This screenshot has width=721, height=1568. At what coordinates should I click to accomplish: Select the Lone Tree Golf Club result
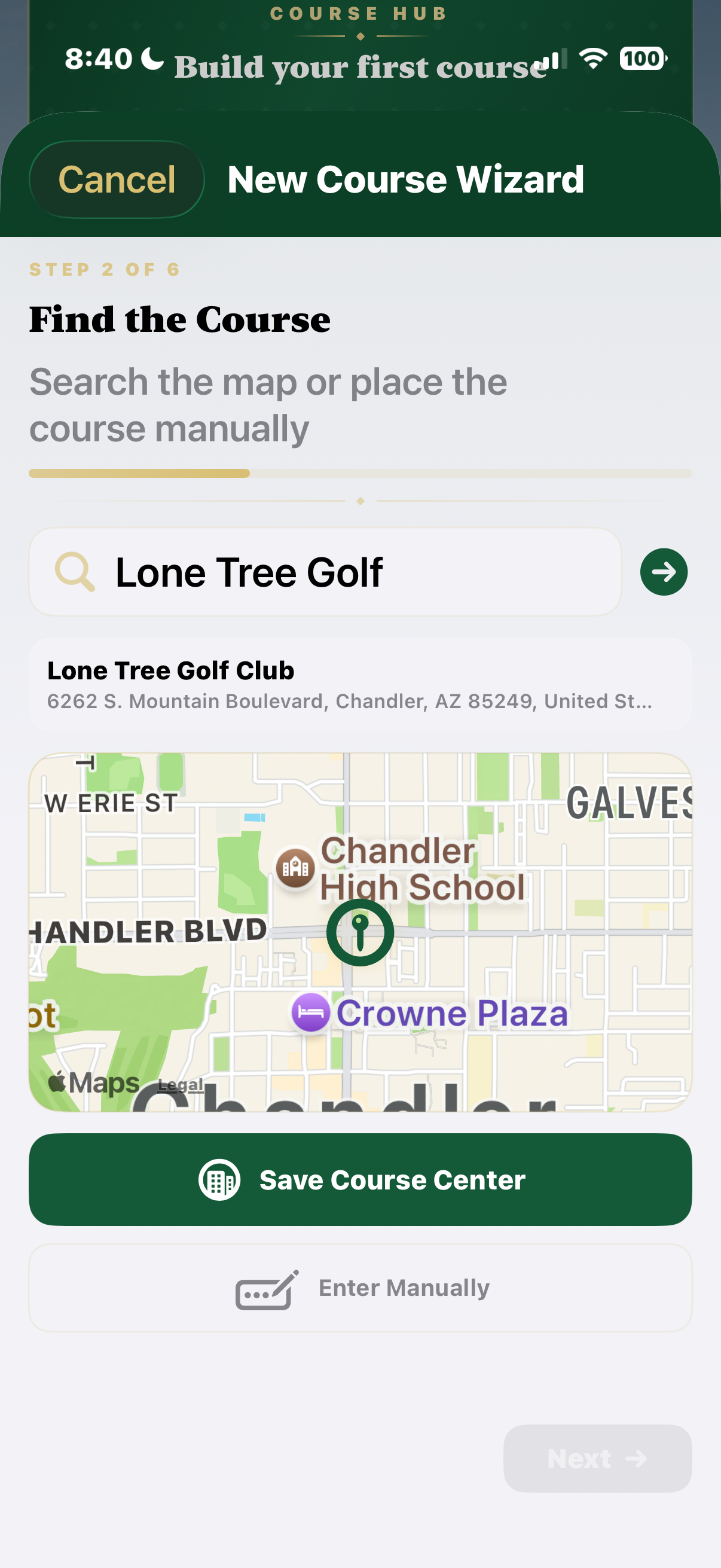360,684
